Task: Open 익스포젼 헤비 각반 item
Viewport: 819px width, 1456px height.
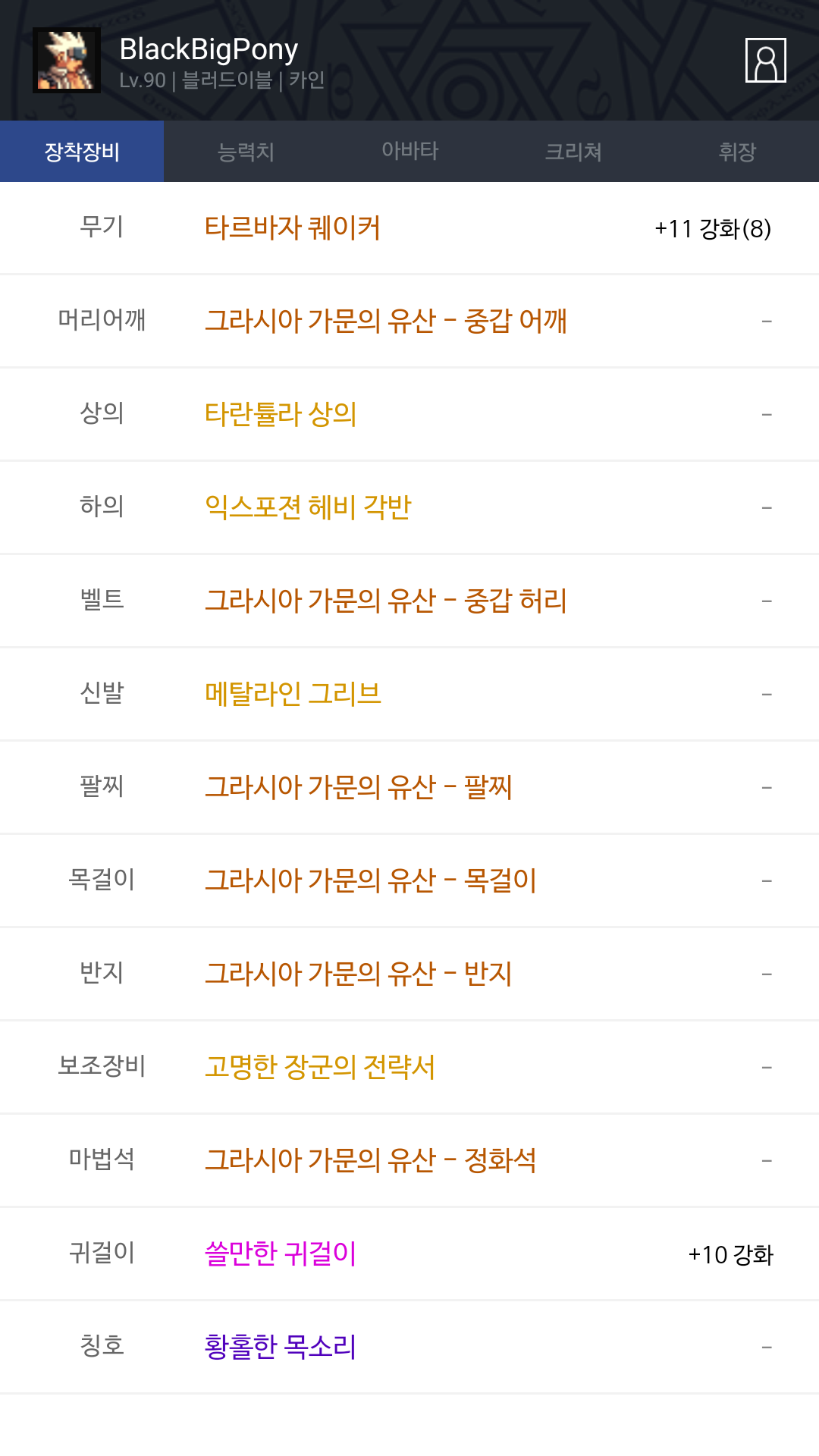Action: point(308,507)
